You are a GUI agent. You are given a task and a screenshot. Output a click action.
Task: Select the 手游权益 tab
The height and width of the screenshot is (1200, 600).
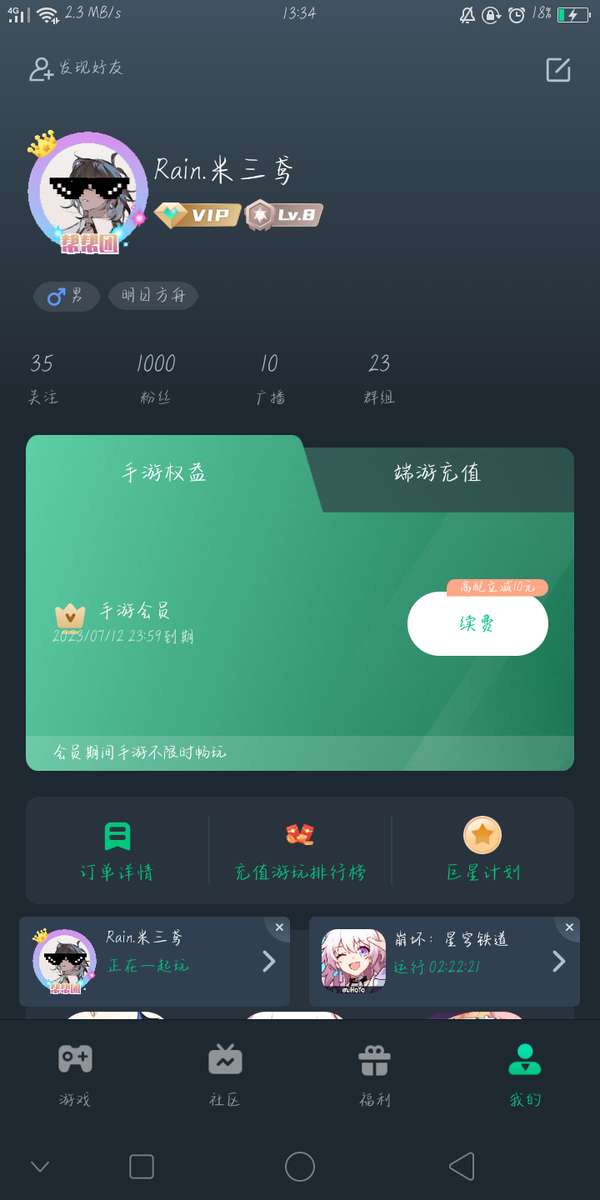(164, 473)
